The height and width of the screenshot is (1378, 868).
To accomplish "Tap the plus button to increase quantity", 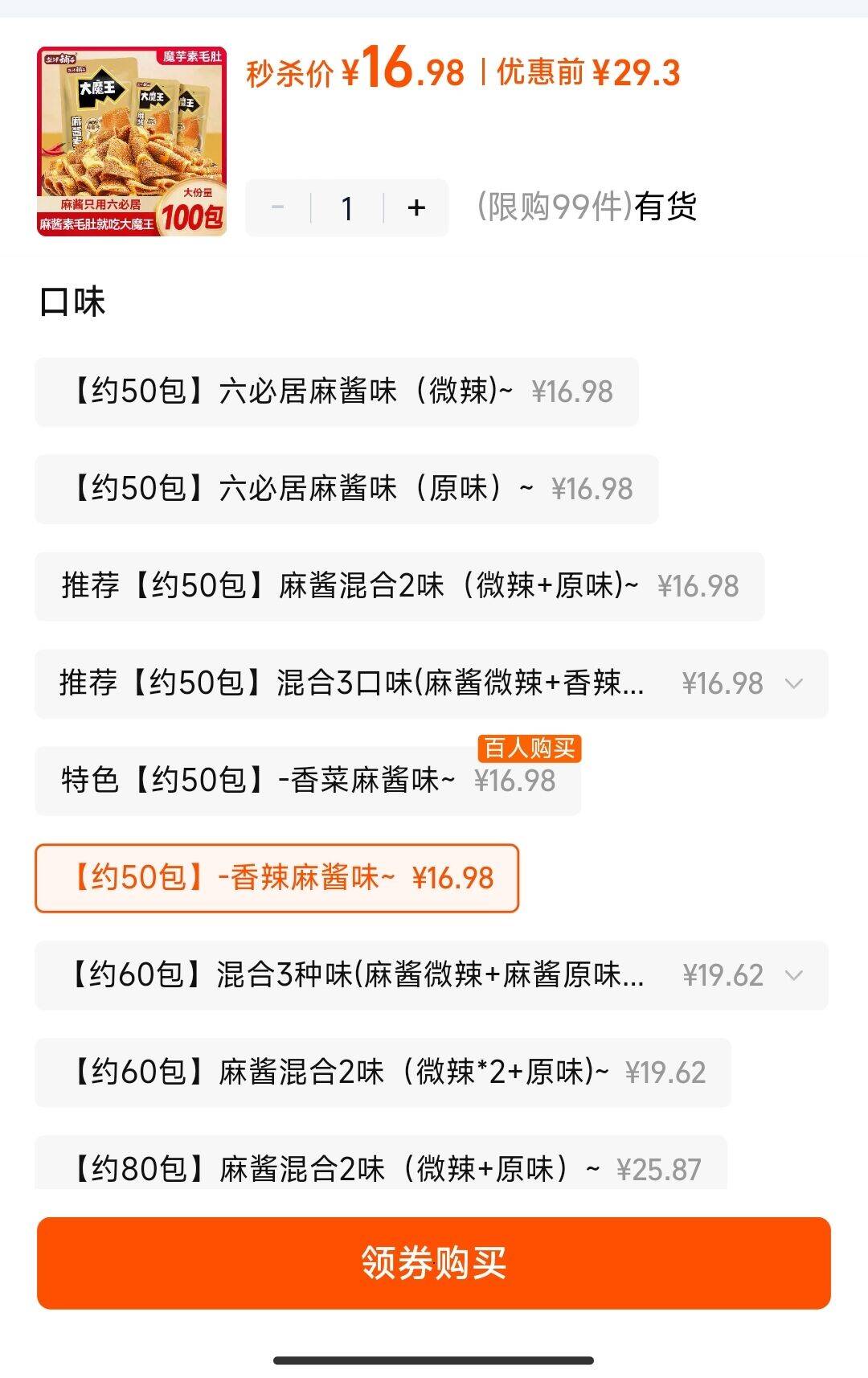I will pos(415,207).
